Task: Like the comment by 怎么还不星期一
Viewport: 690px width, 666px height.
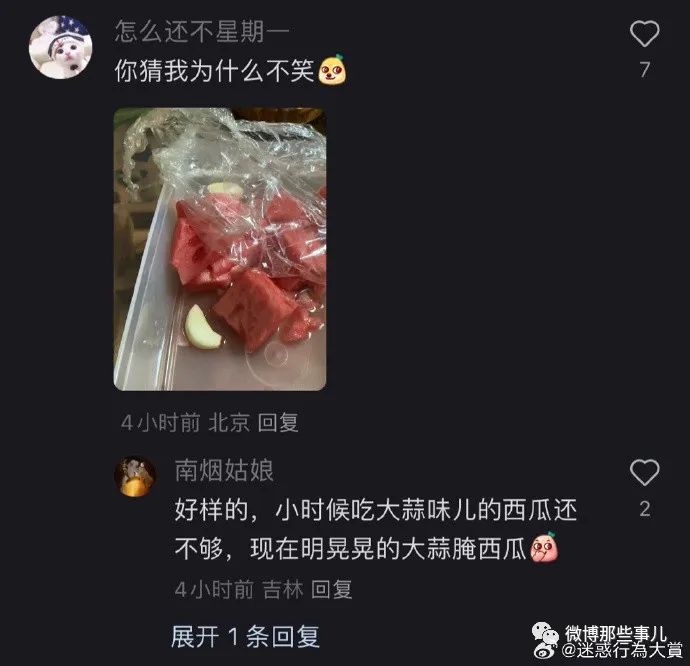Action: tap(644, 35)
